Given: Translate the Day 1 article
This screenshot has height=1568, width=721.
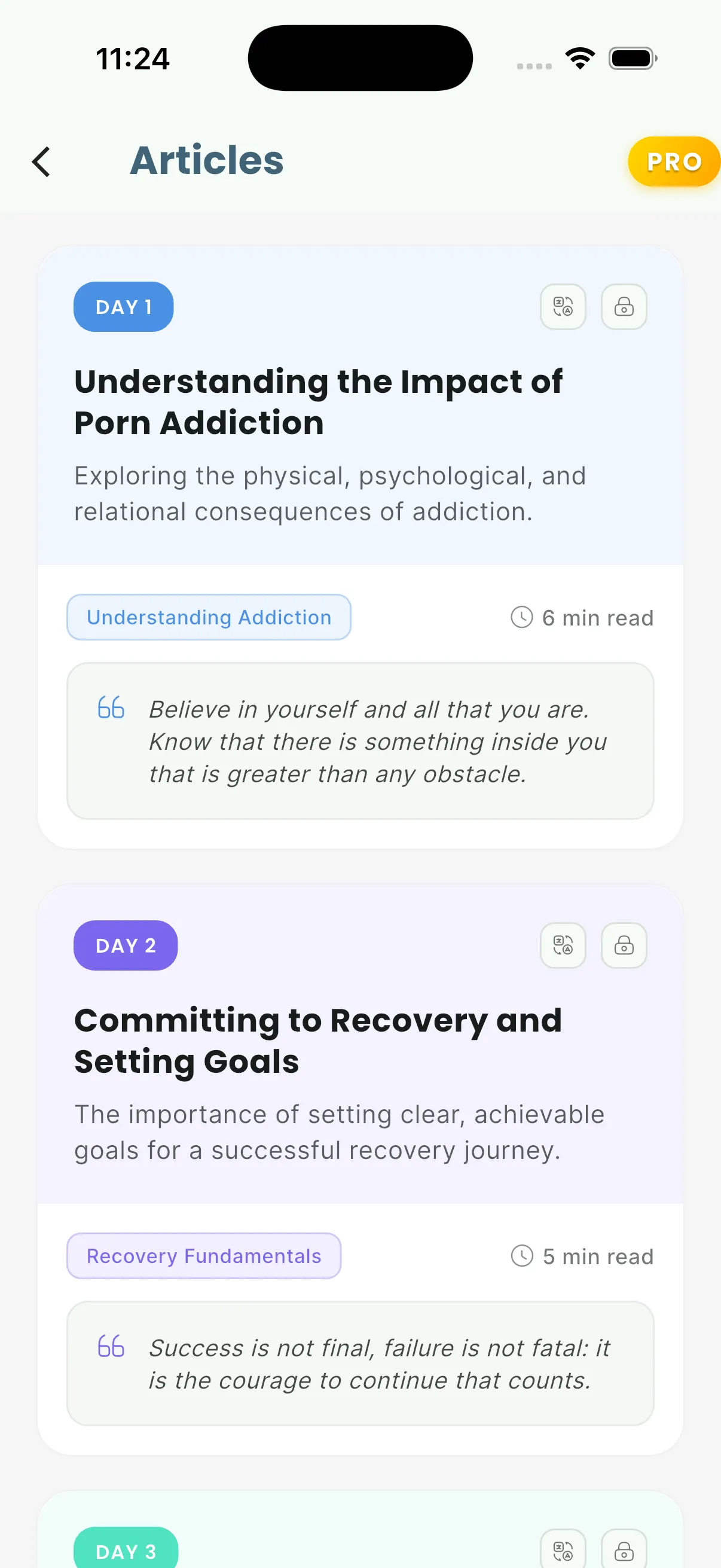Looking at the screenshot, I should (563, 307).
